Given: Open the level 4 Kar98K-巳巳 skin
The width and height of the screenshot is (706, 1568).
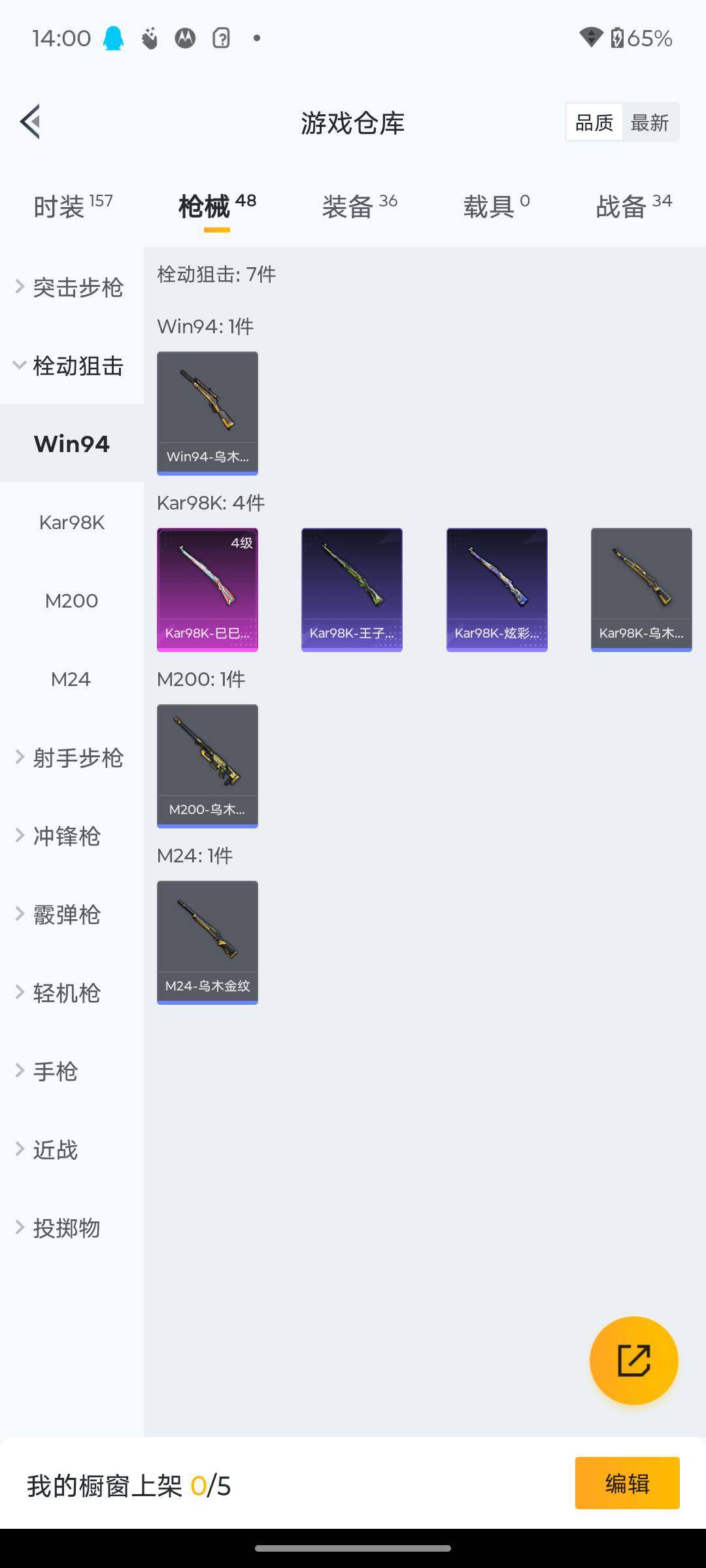Looking at the screenshot, I should (207, 589).
